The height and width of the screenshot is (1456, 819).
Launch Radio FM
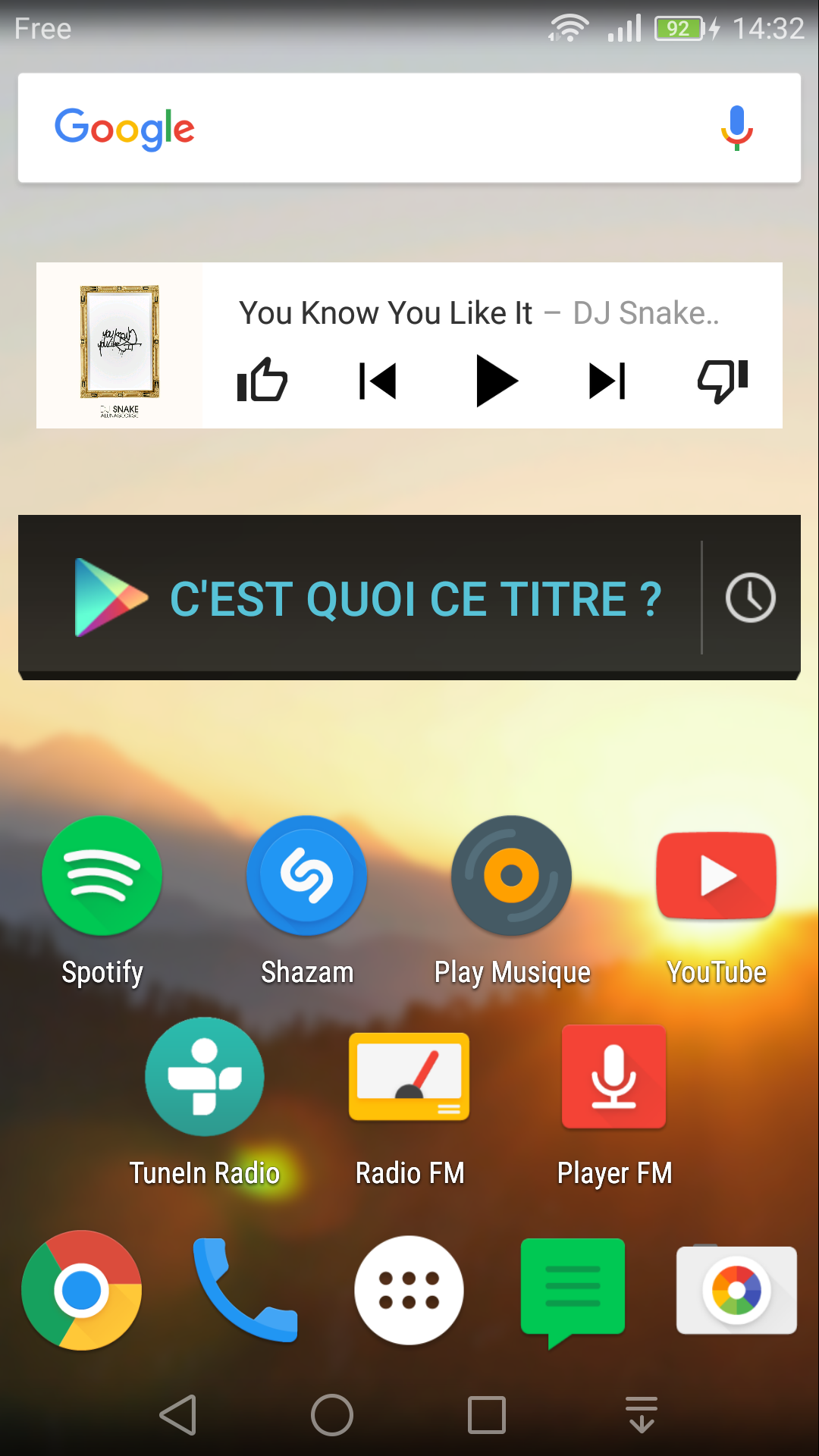point(409,1077)
